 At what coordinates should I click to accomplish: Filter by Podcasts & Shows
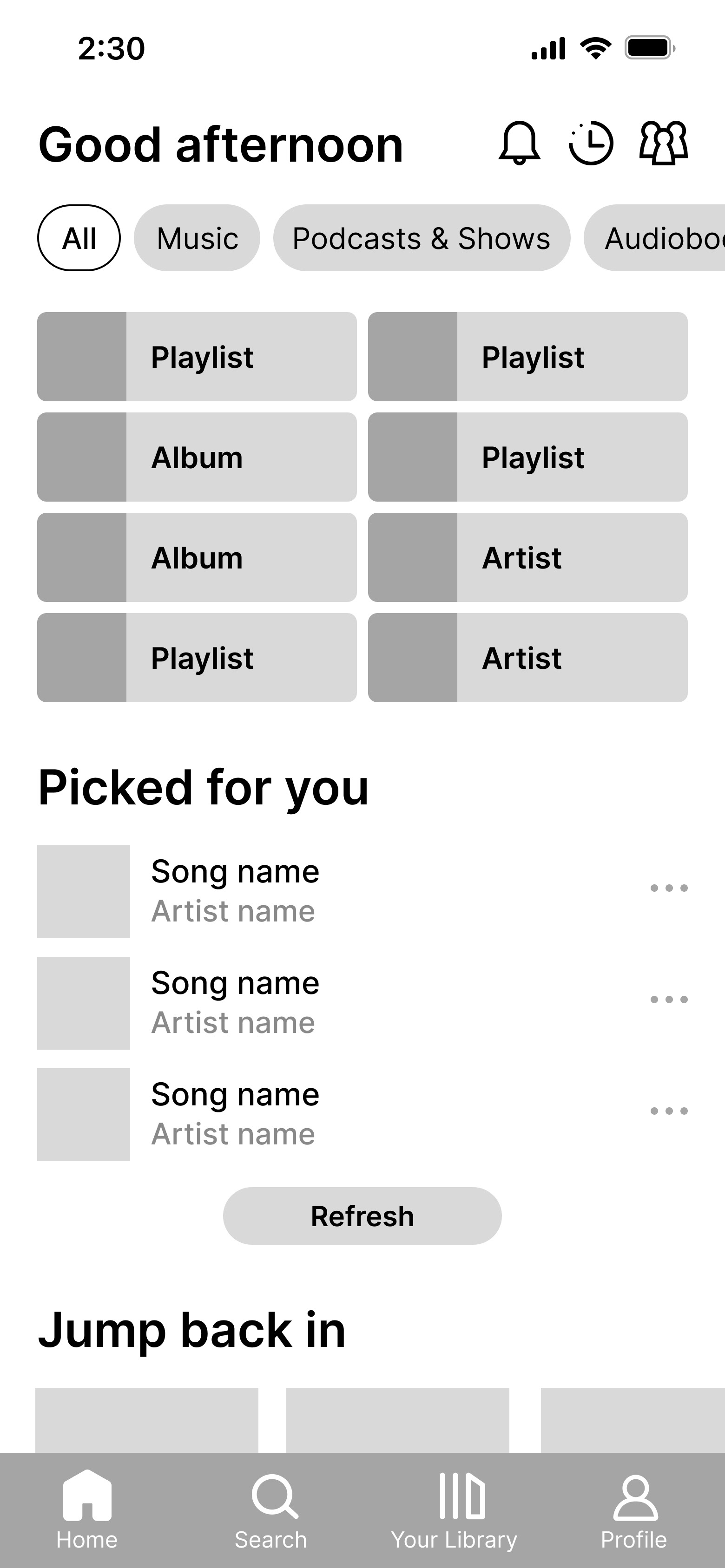422,238
